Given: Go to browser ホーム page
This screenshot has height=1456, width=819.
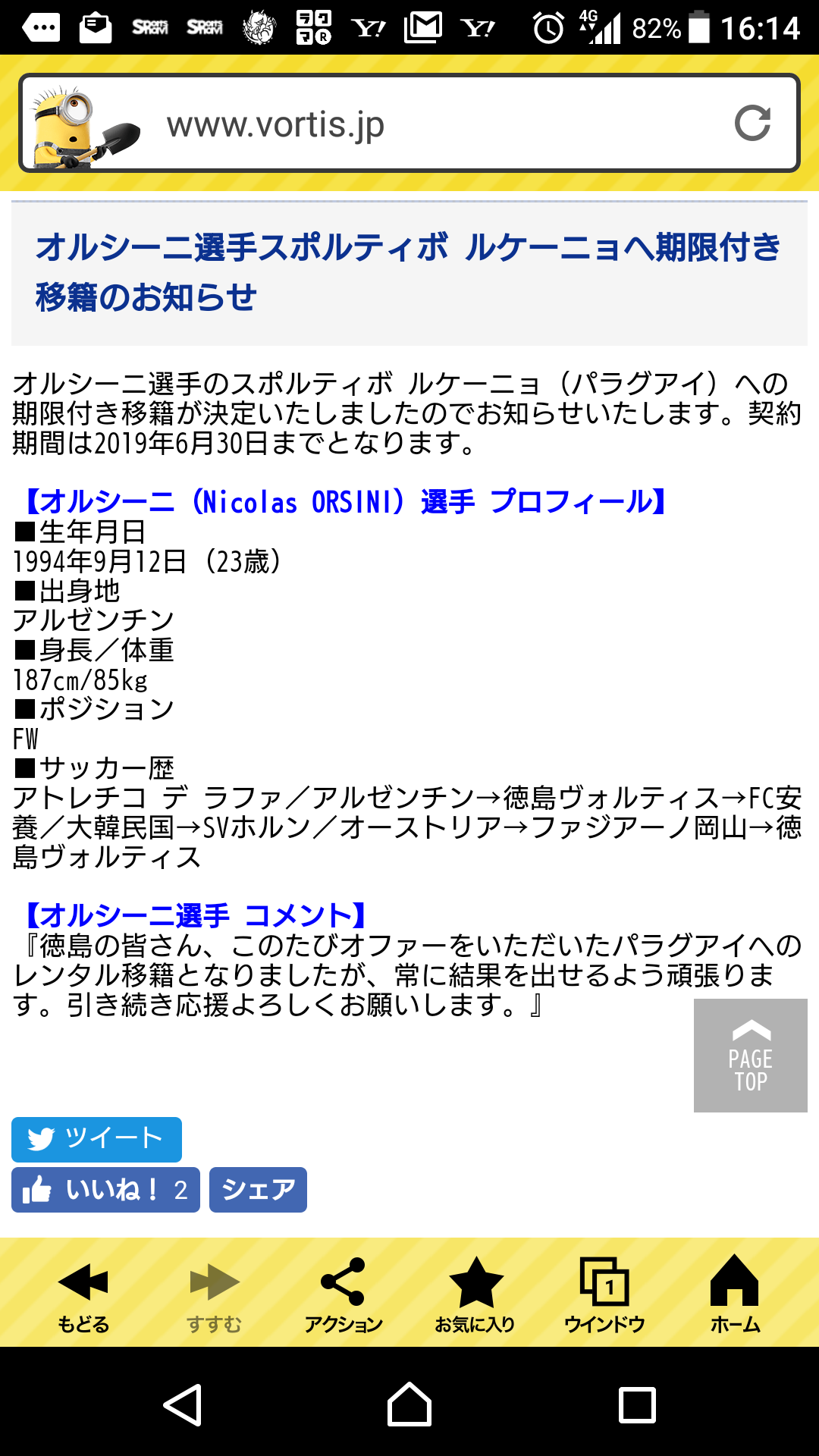Looking at the screenshot, I should [x=734, y=1294].
